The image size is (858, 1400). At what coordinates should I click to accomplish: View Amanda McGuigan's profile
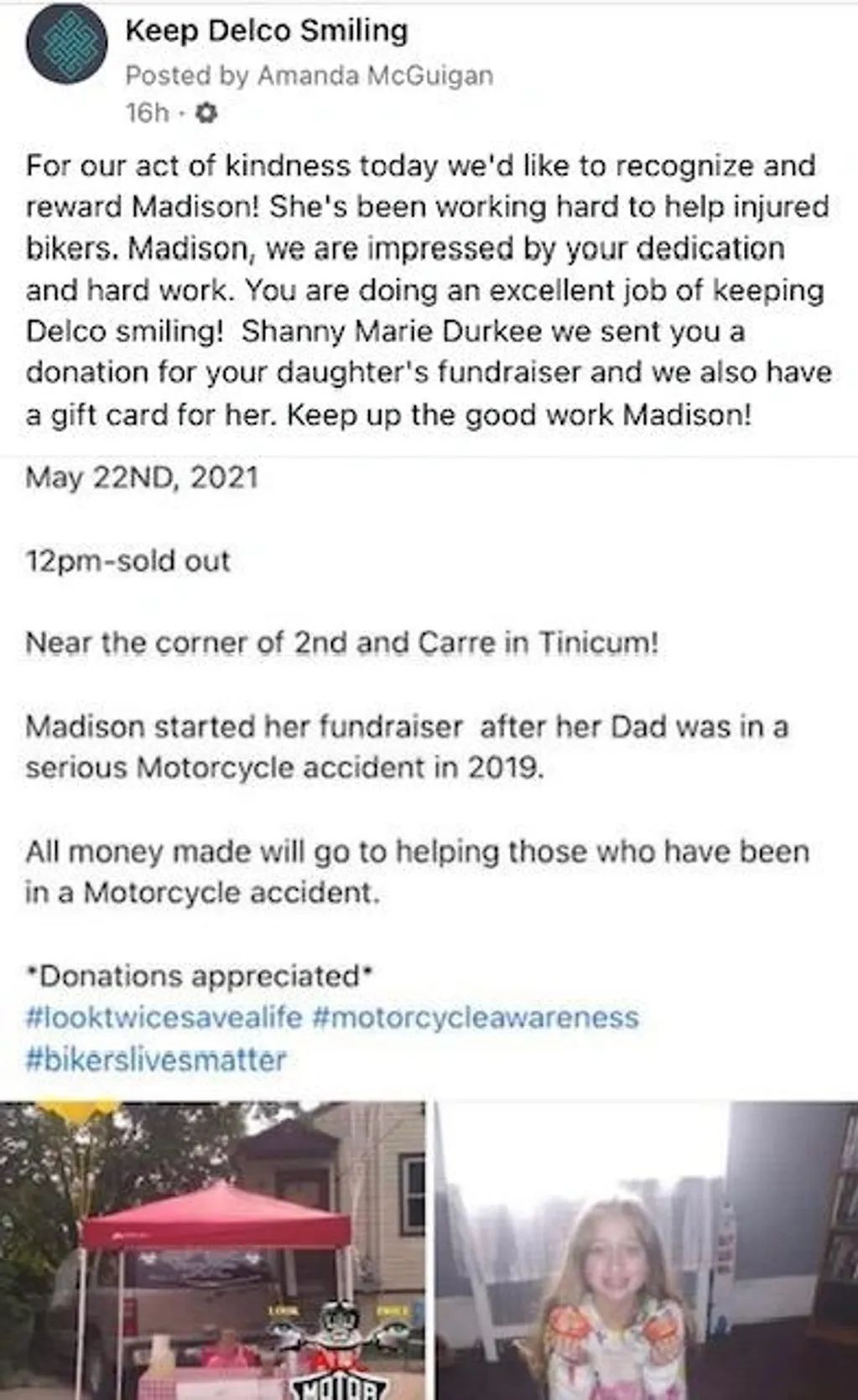[375, 75]
